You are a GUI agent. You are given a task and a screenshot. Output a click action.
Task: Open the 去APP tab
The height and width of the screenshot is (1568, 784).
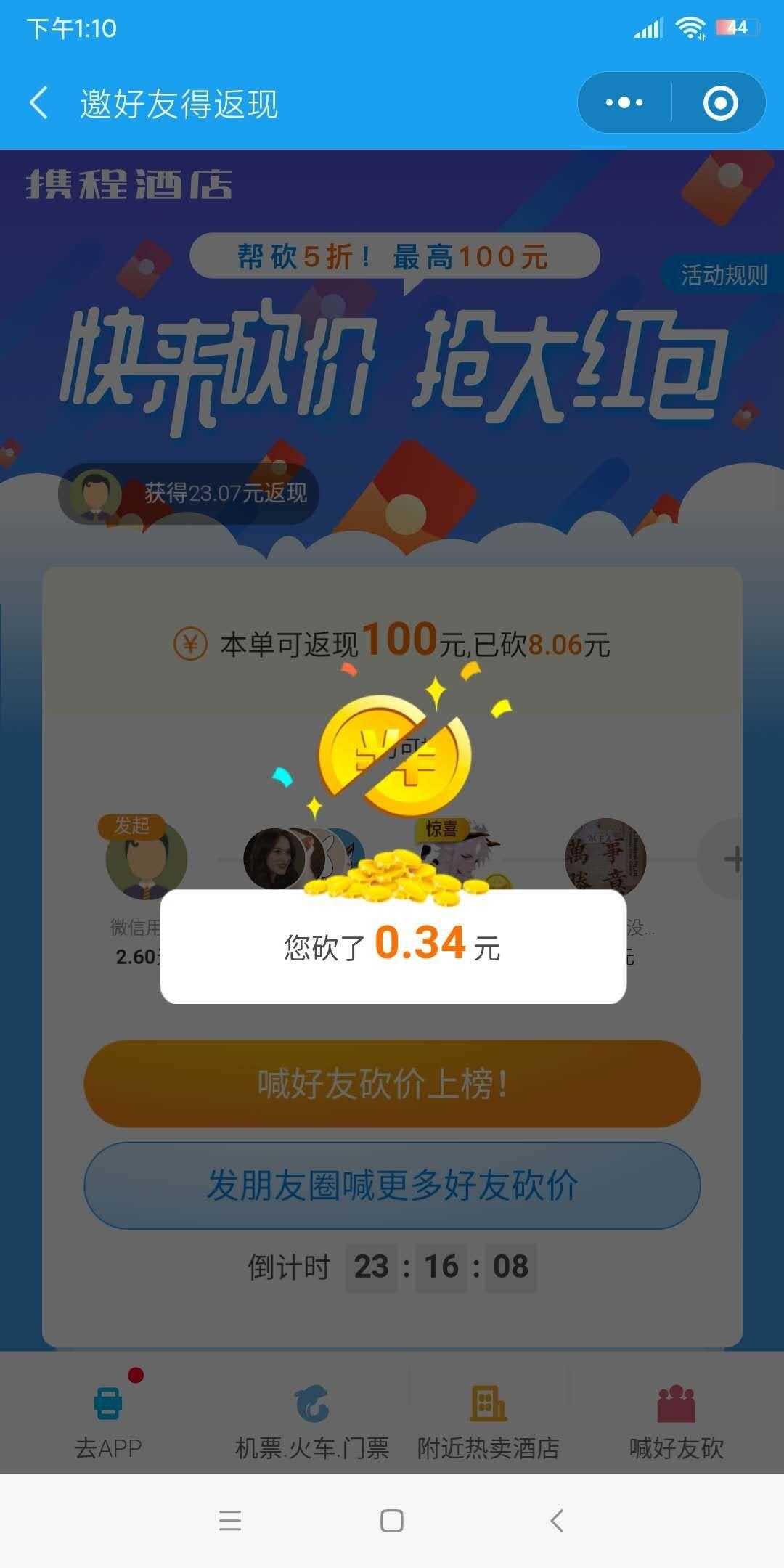pos(109,1421)
